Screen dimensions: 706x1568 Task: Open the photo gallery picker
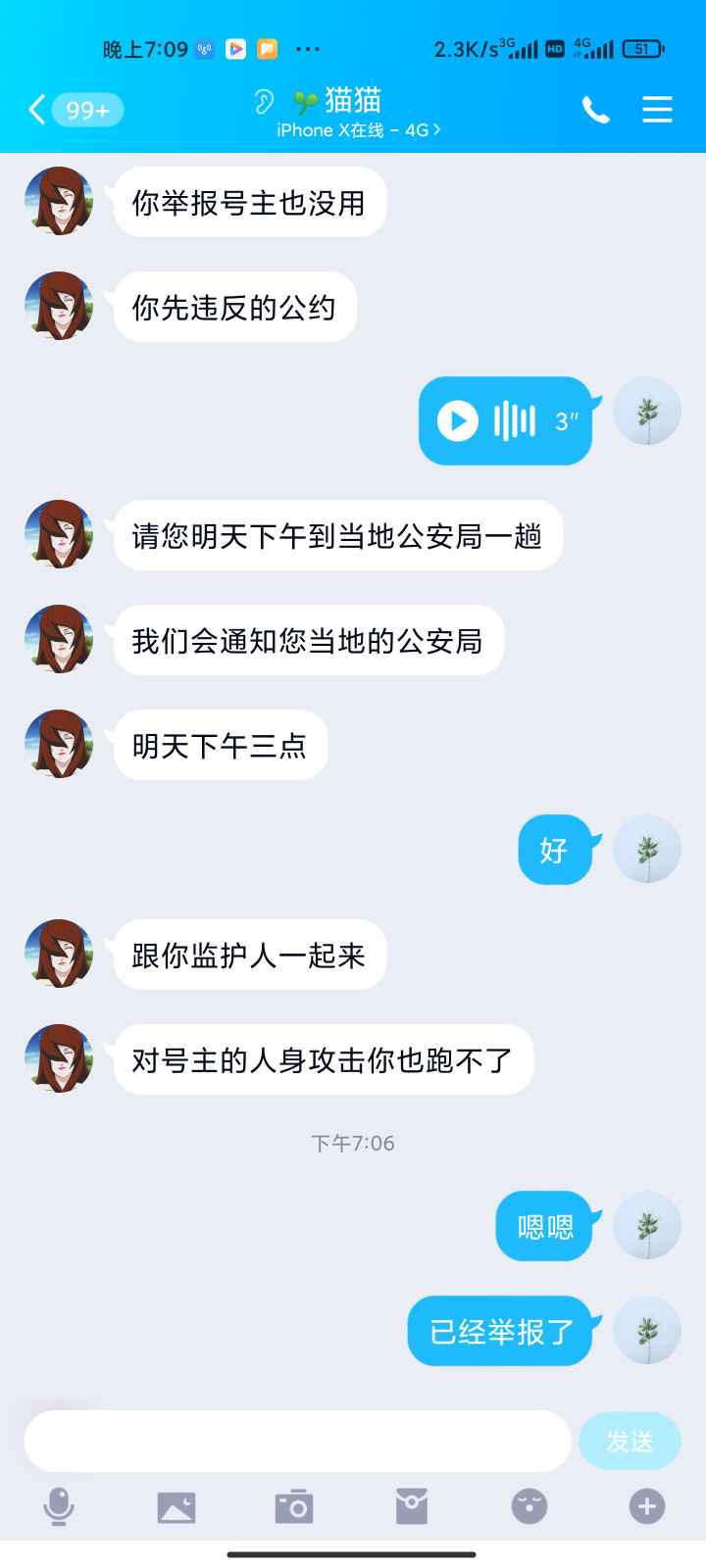176,1507
